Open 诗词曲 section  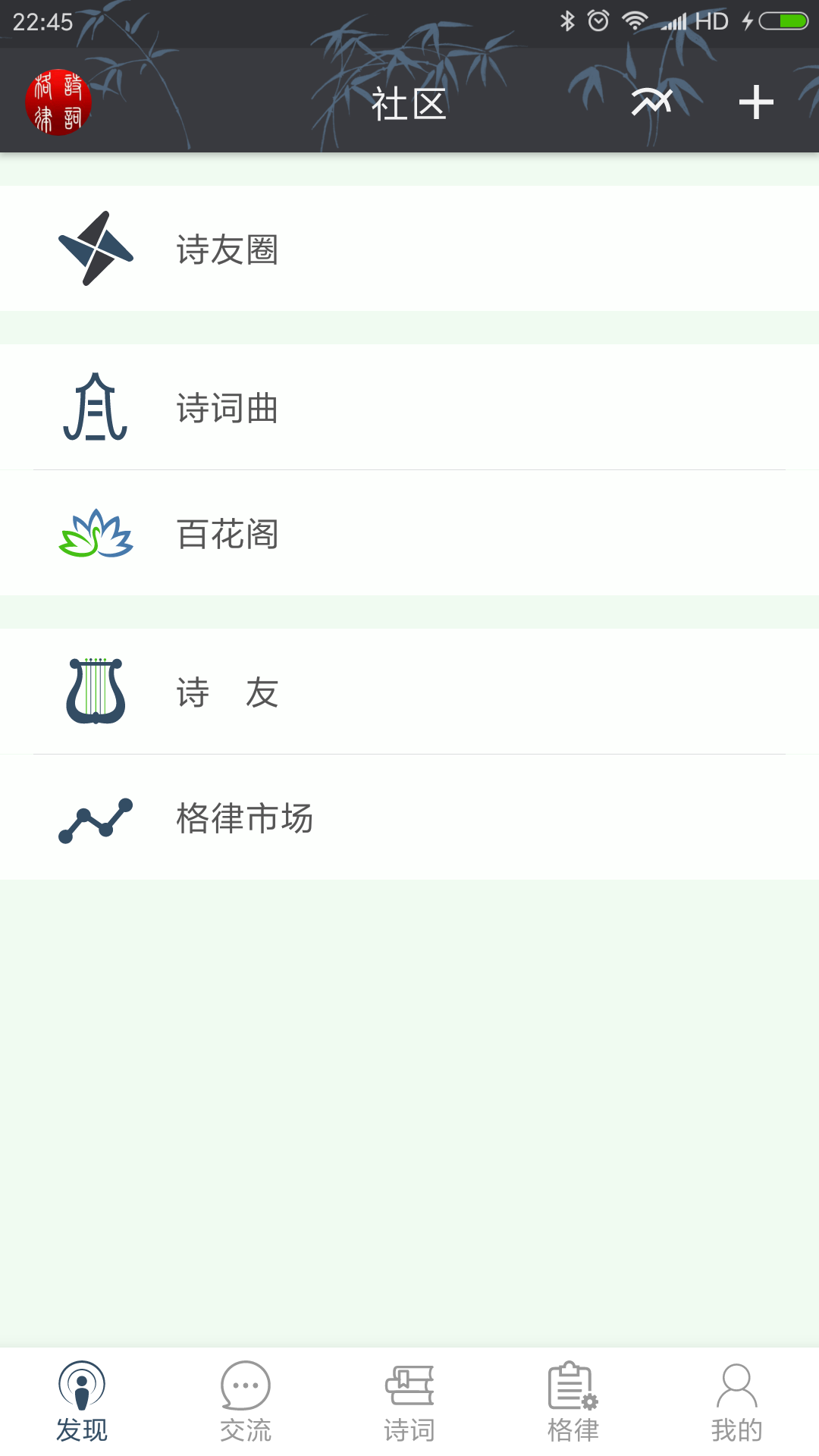point(409,407)
